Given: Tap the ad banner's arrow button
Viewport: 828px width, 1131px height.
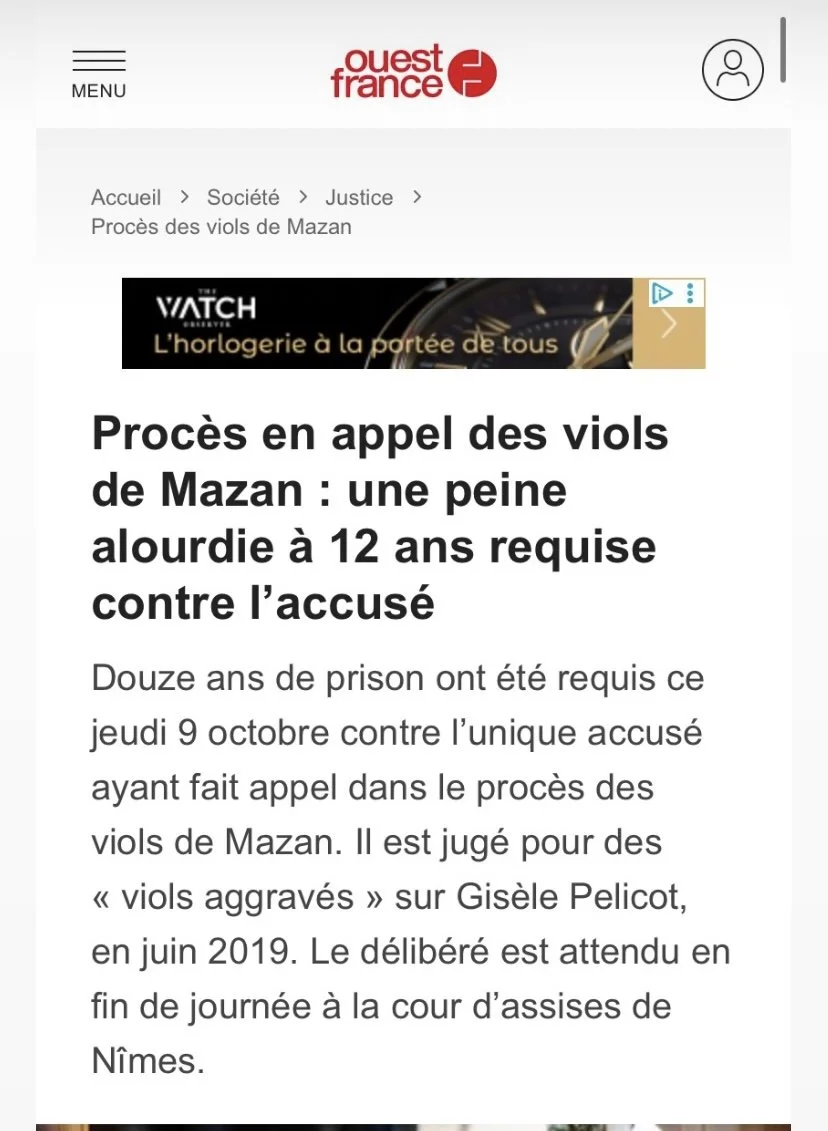Looking at the screenshot, I should click(x=669, y=324).
